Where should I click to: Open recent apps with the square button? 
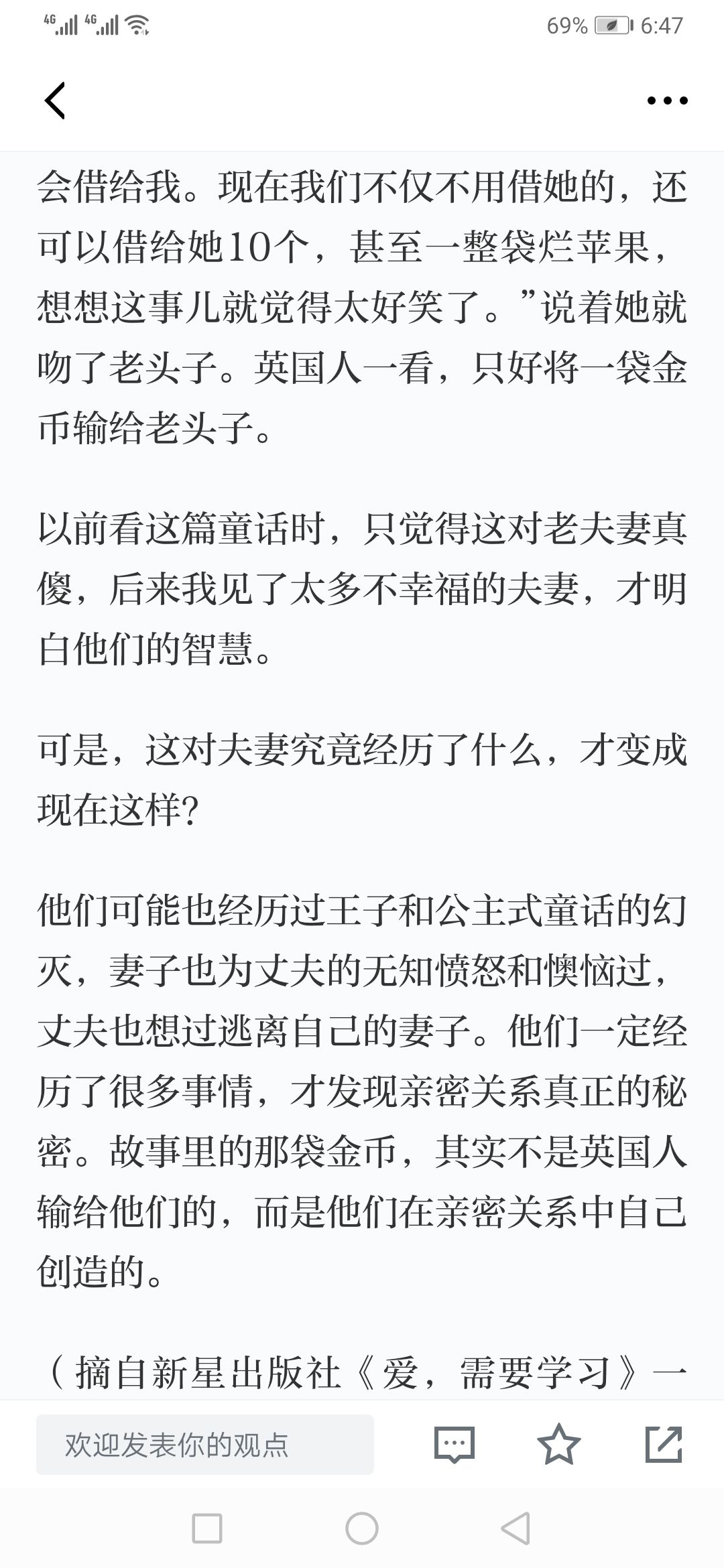click(x=207, y=1530)
